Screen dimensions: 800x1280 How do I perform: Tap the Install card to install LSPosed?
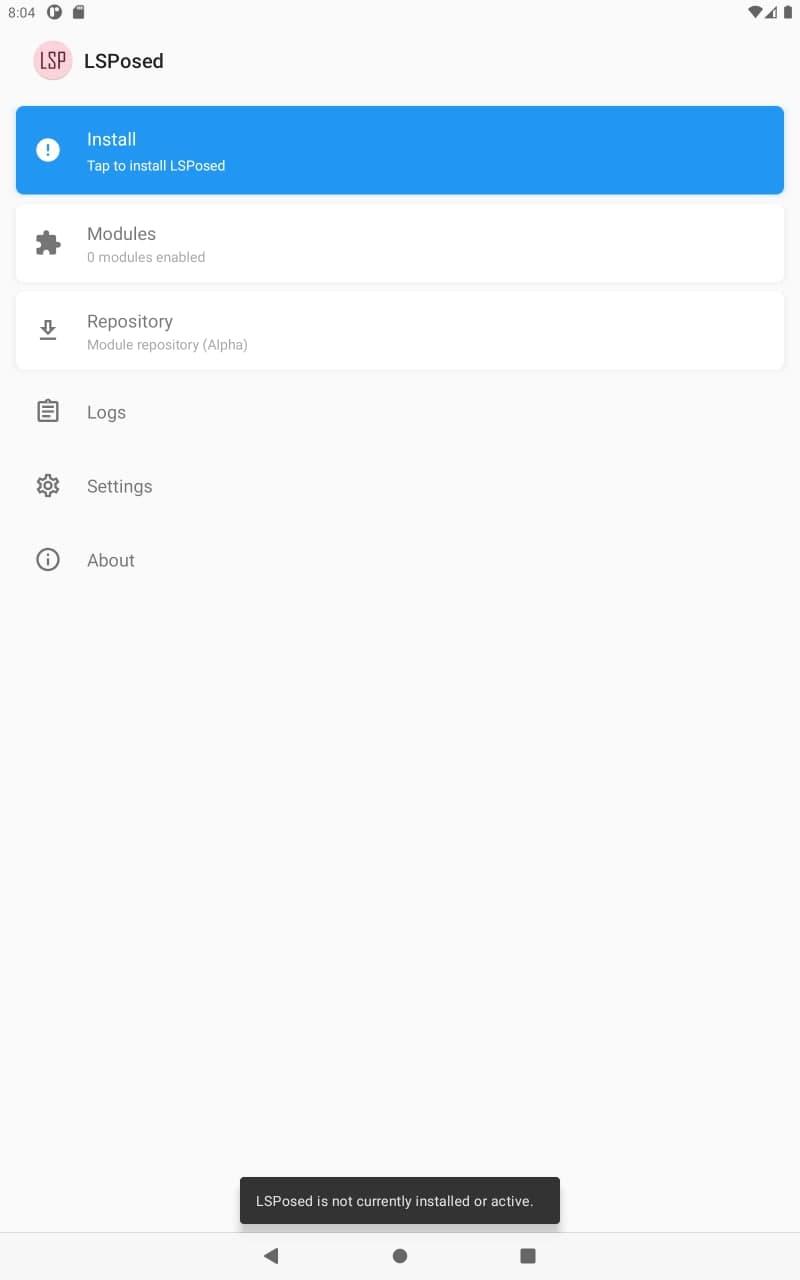tap(400, 150)
